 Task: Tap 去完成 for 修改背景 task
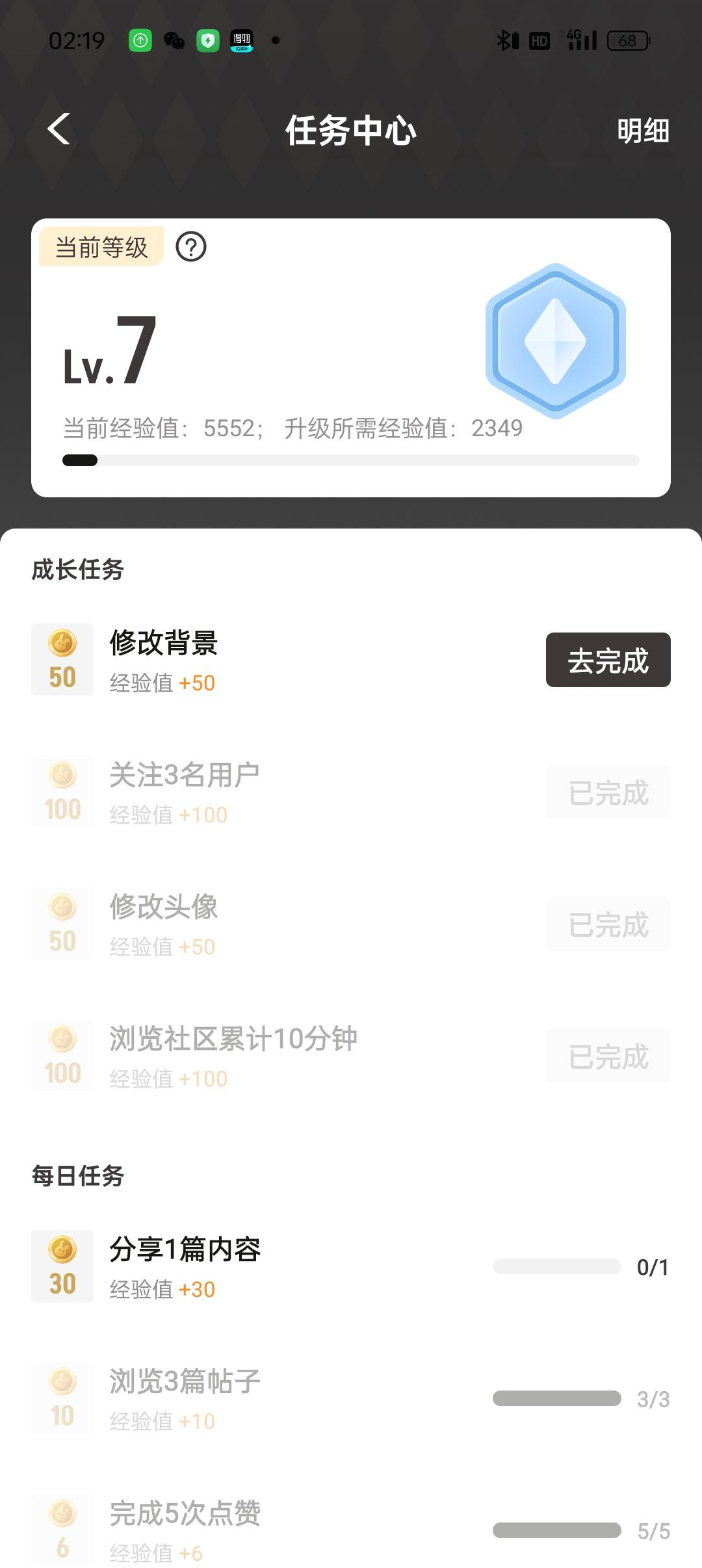pos(608,660)
